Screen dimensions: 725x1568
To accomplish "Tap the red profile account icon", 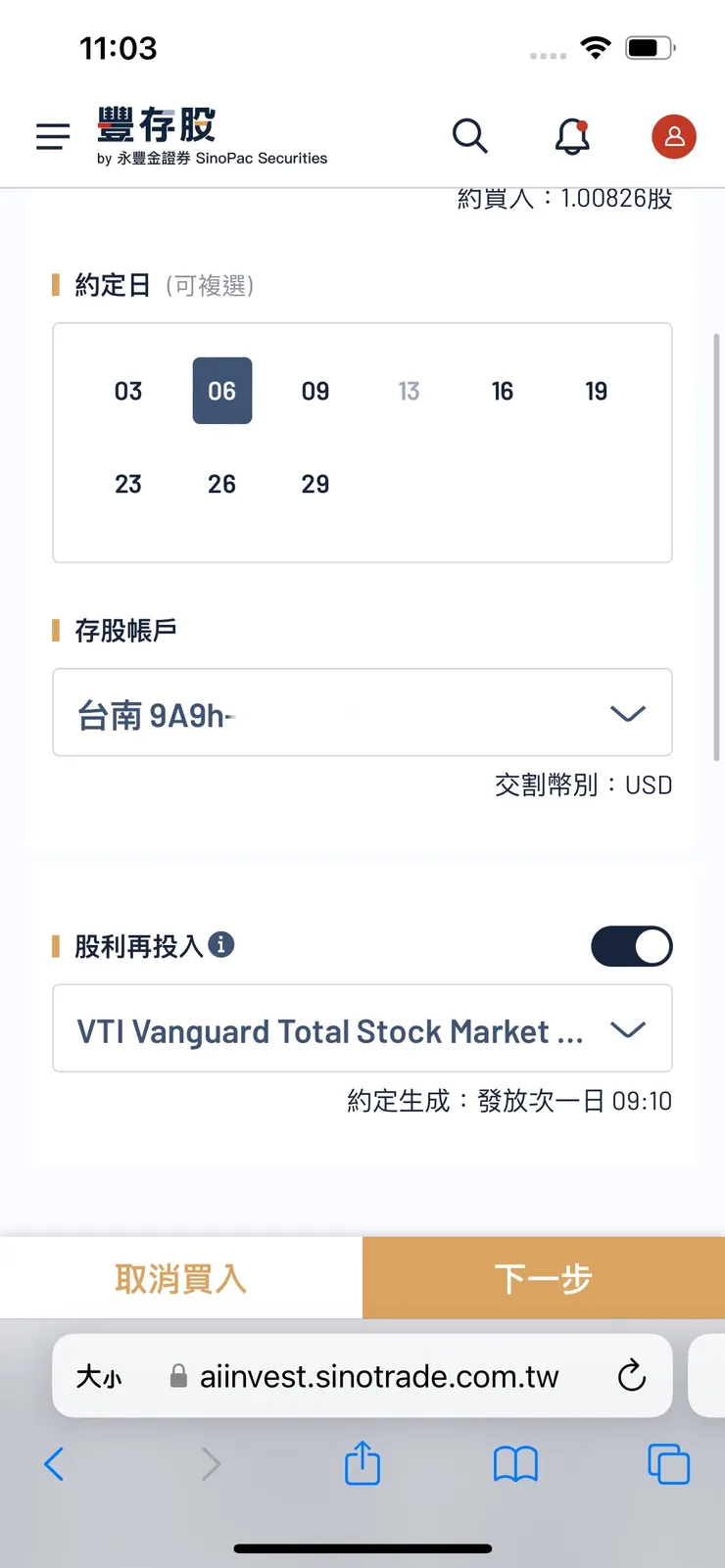I will (674, 137).
